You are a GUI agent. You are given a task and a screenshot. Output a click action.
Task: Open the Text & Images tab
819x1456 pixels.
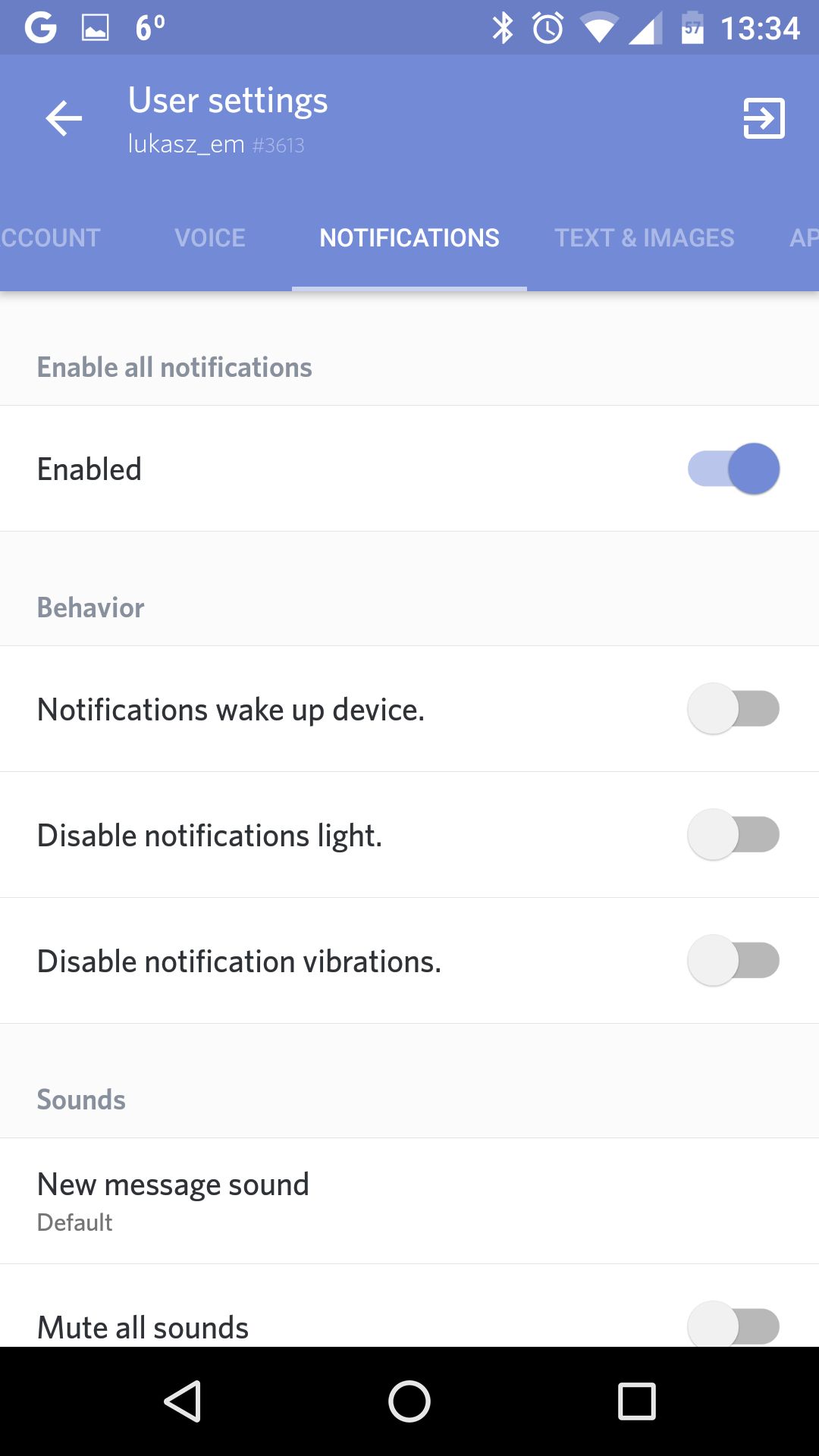(645, 237)
